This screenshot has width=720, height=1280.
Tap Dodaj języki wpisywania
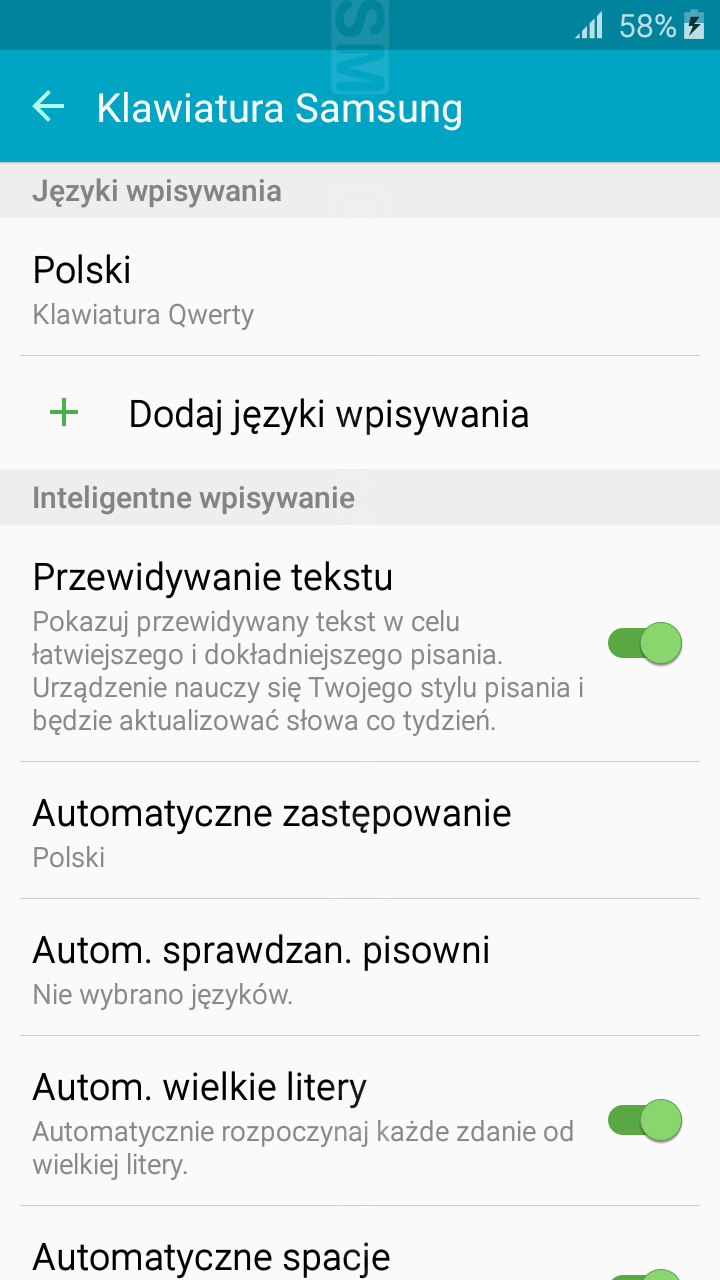tap(360, 413)
